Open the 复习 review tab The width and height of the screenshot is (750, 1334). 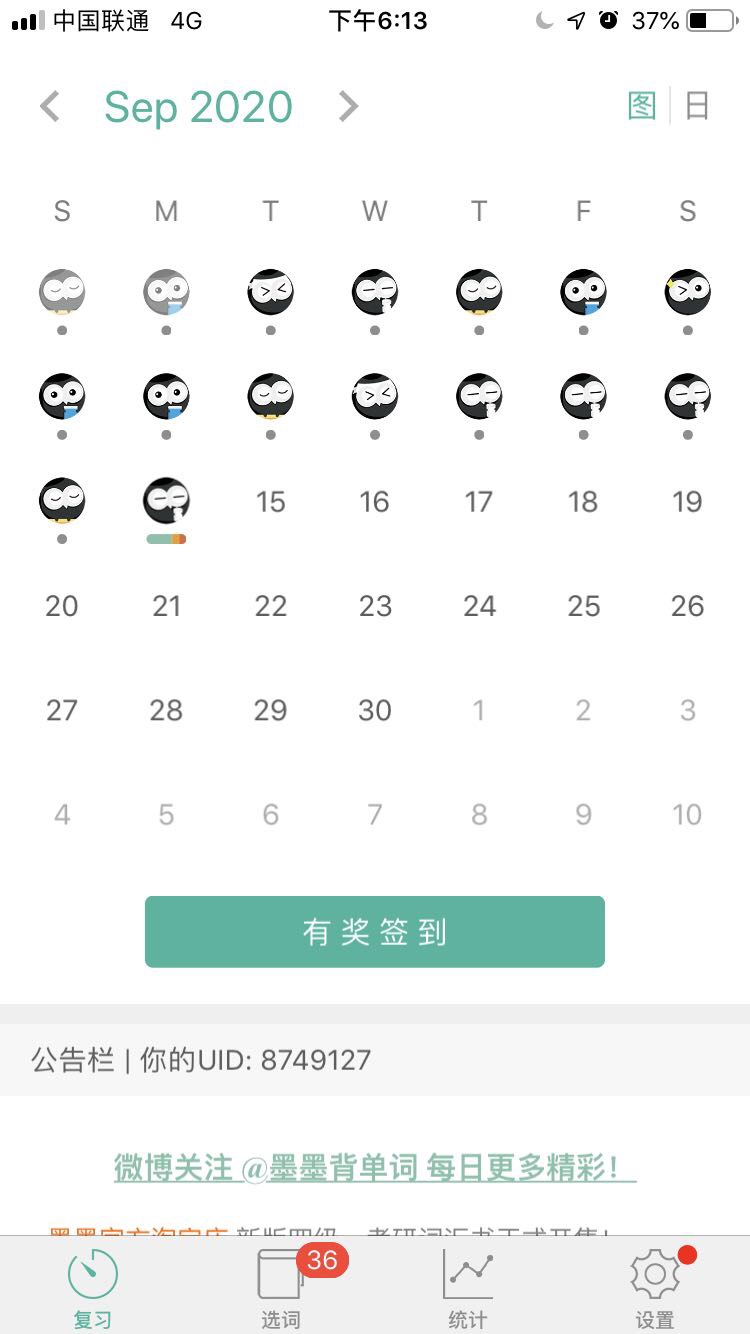click(x=92, y=1287)
